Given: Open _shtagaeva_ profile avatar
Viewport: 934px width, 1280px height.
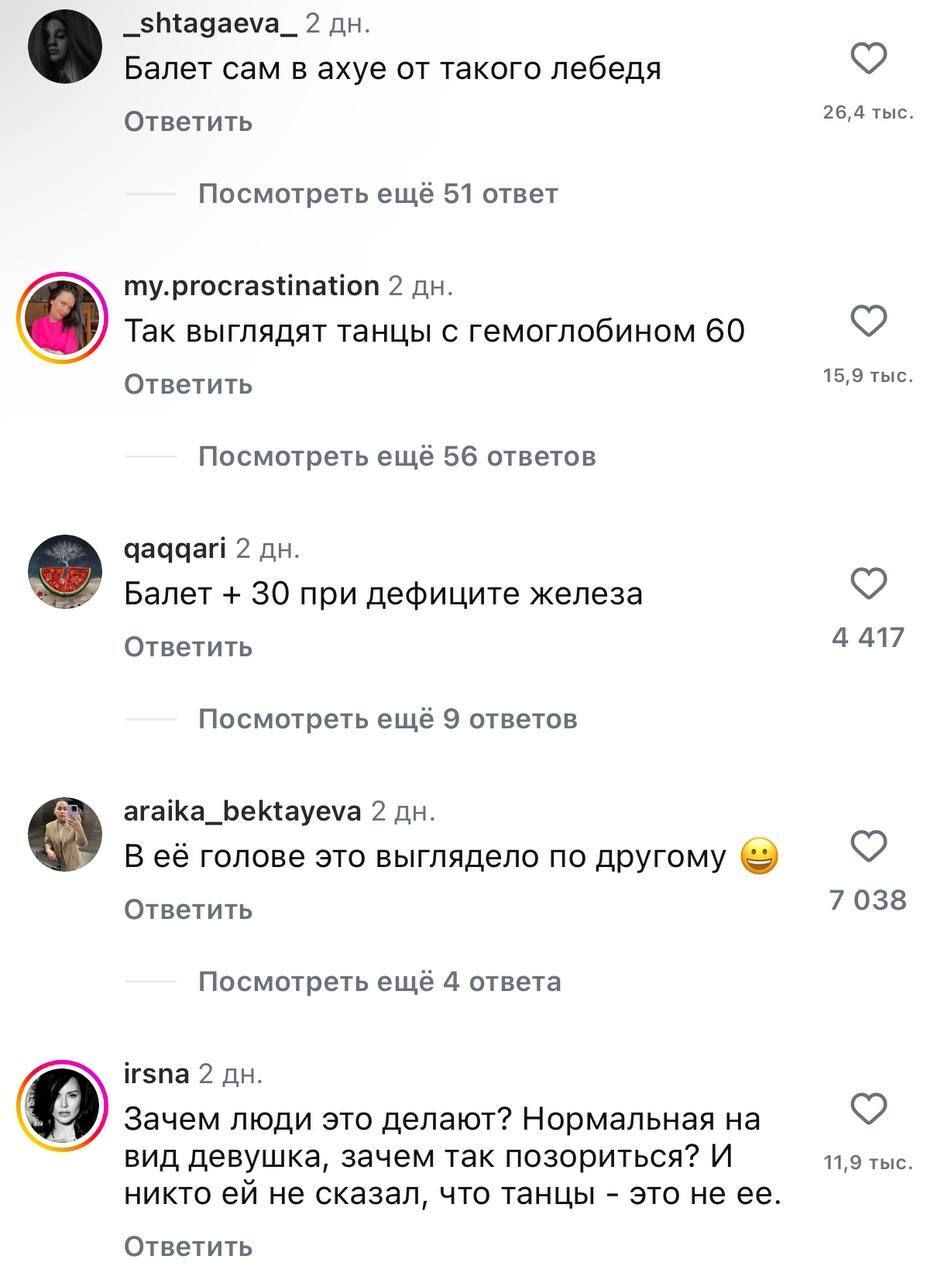Looking at the screenshot, I should 65,47.
